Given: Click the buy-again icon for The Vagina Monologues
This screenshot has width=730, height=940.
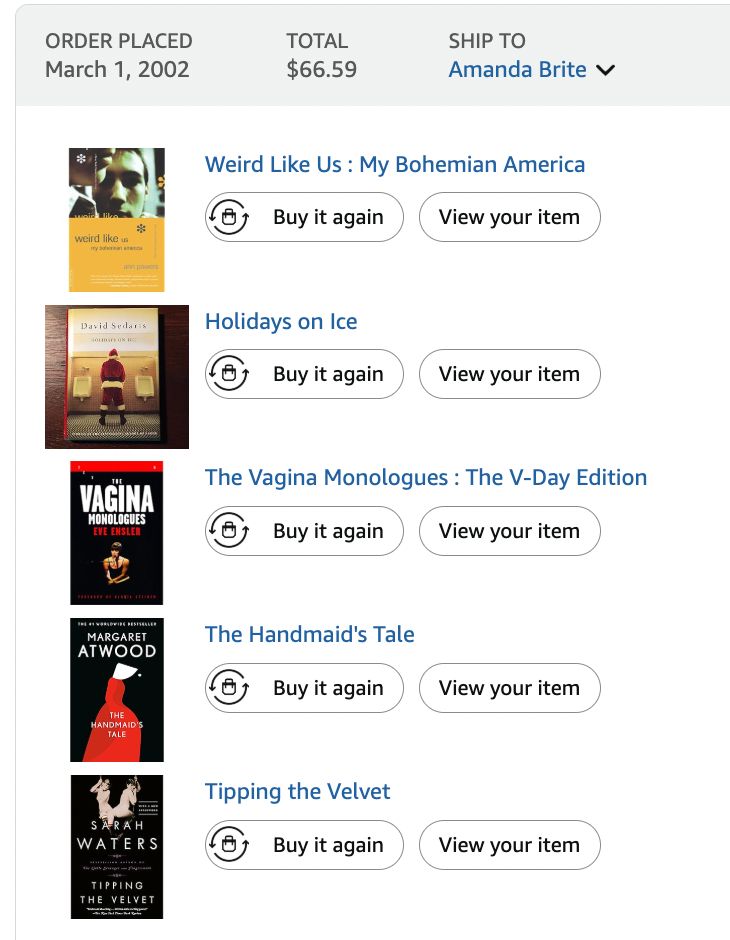Looking at the screenshot, I should [228, 531].
